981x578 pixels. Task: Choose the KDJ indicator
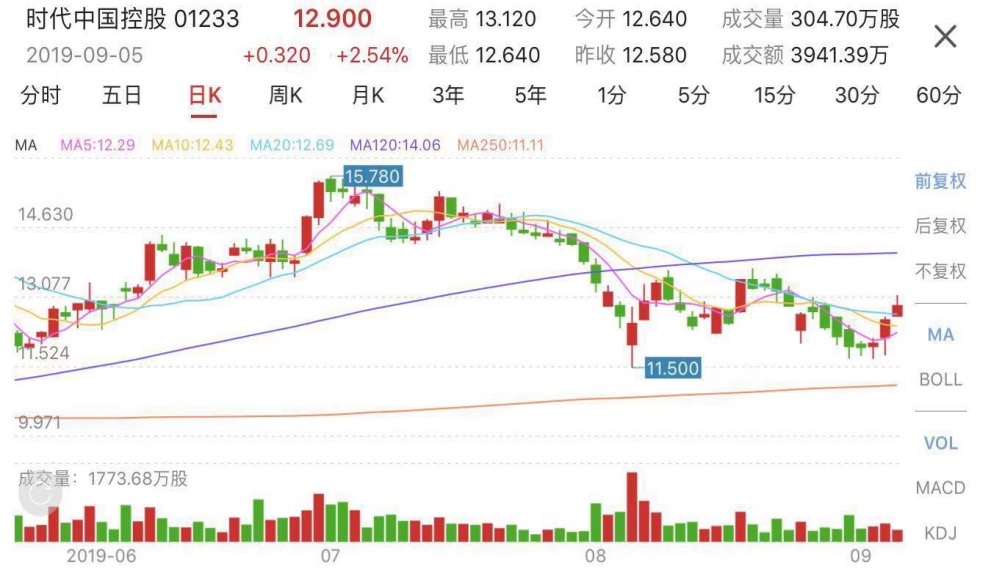coord(940,533)
